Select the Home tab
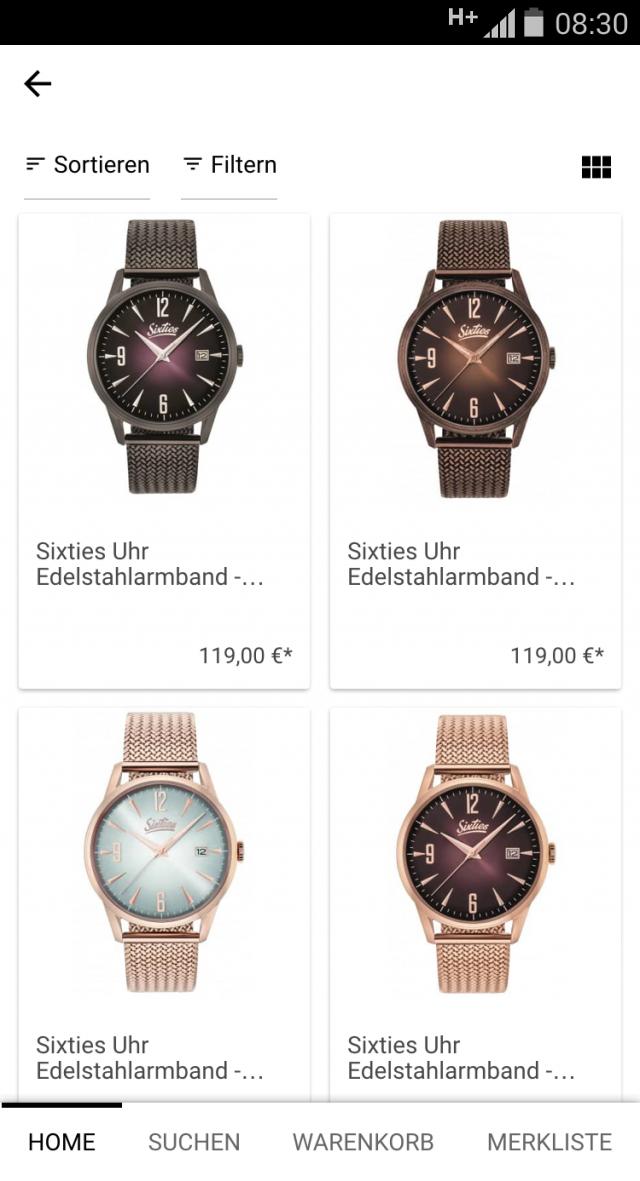This screenshot has width=640, height=1181. tap(62, 1142)
